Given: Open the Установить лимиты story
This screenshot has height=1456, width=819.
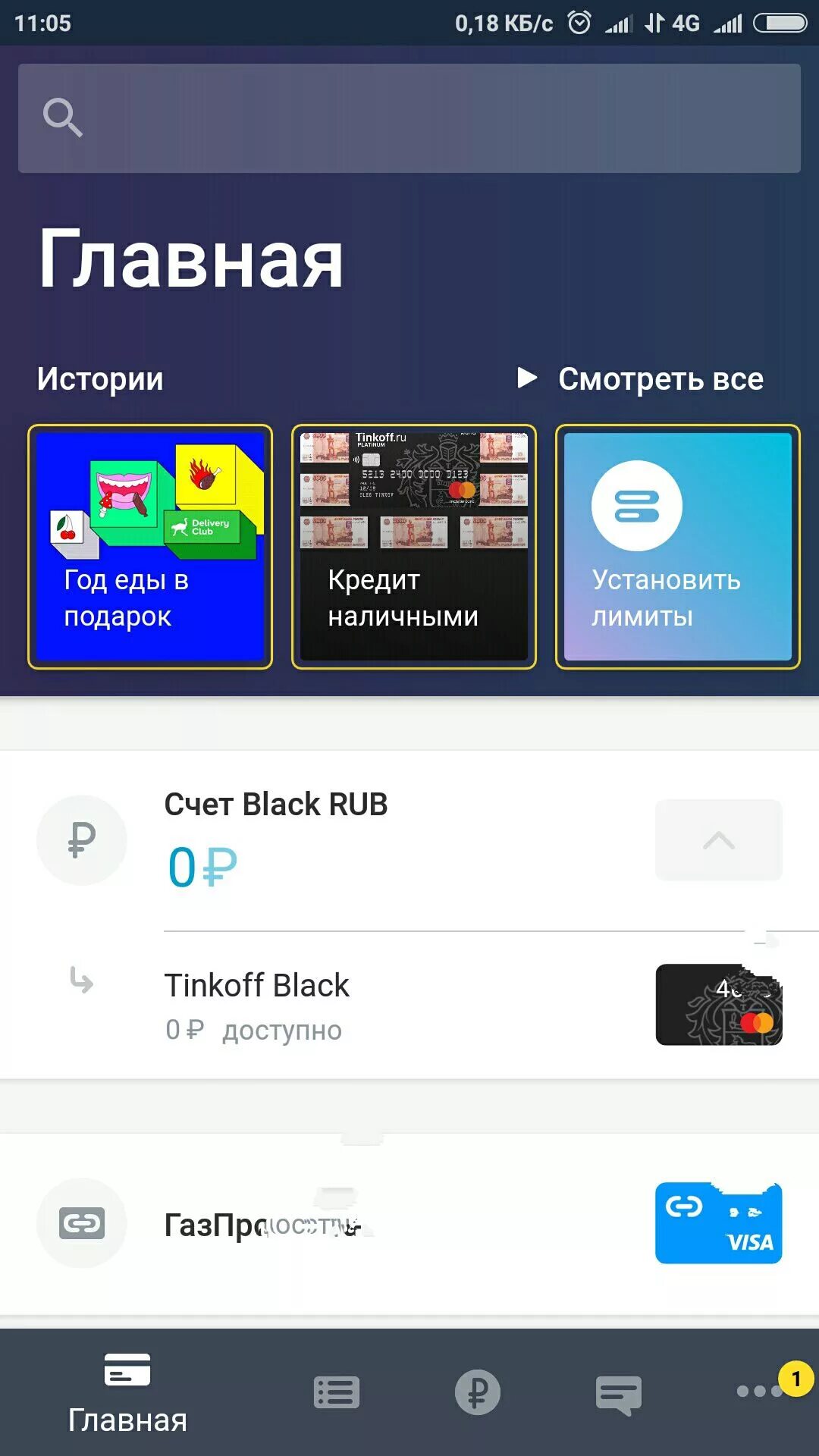Looking at the screenshot, I should 678,547.
